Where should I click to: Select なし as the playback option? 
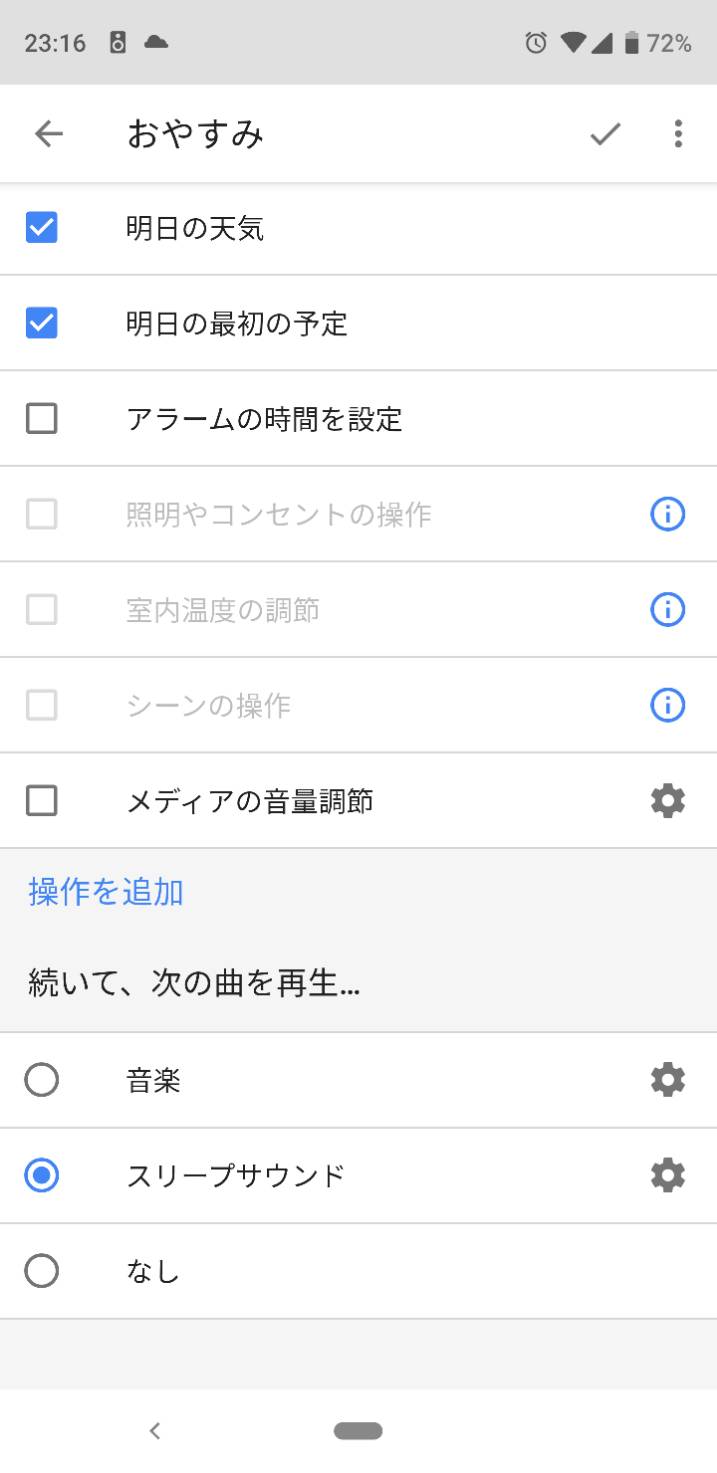(41, 1271)
